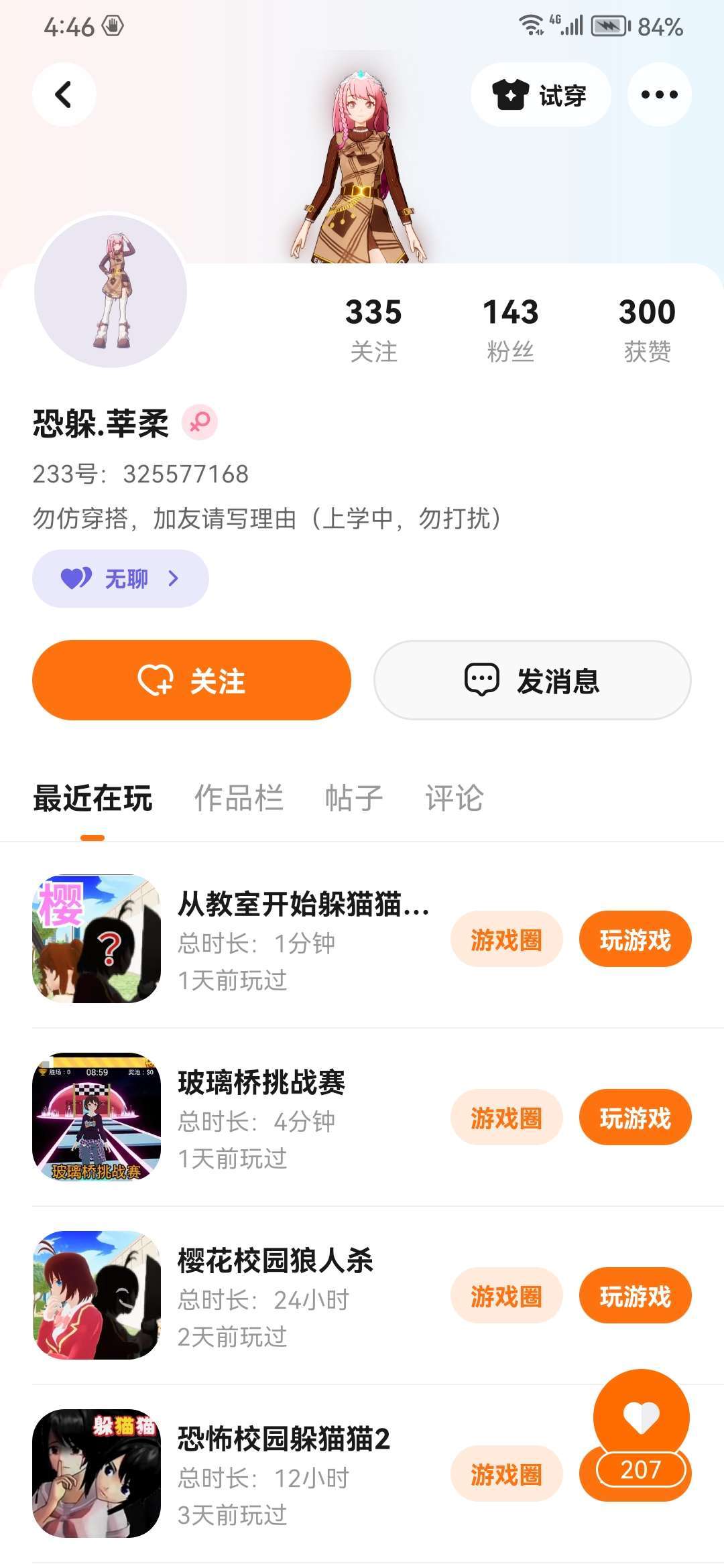Viewport: 724px width, 1568px height.
Task: Open 游戏圈 for 从教室开始躲猫猫
Action: 506,939
